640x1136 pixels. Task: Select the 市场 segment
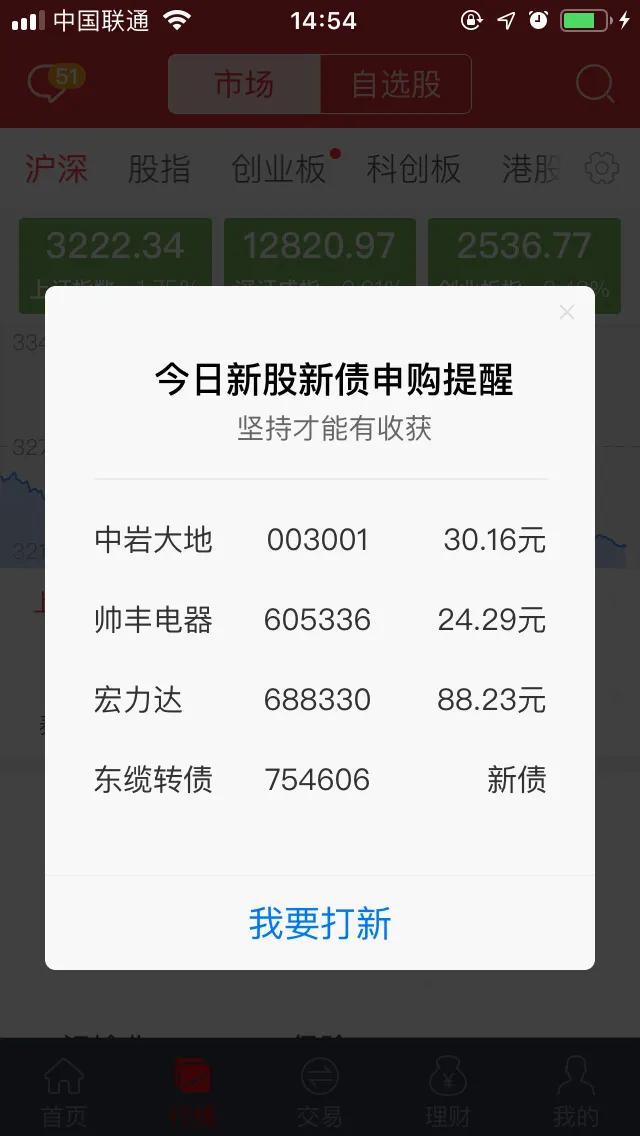click(x=244, y=85)
